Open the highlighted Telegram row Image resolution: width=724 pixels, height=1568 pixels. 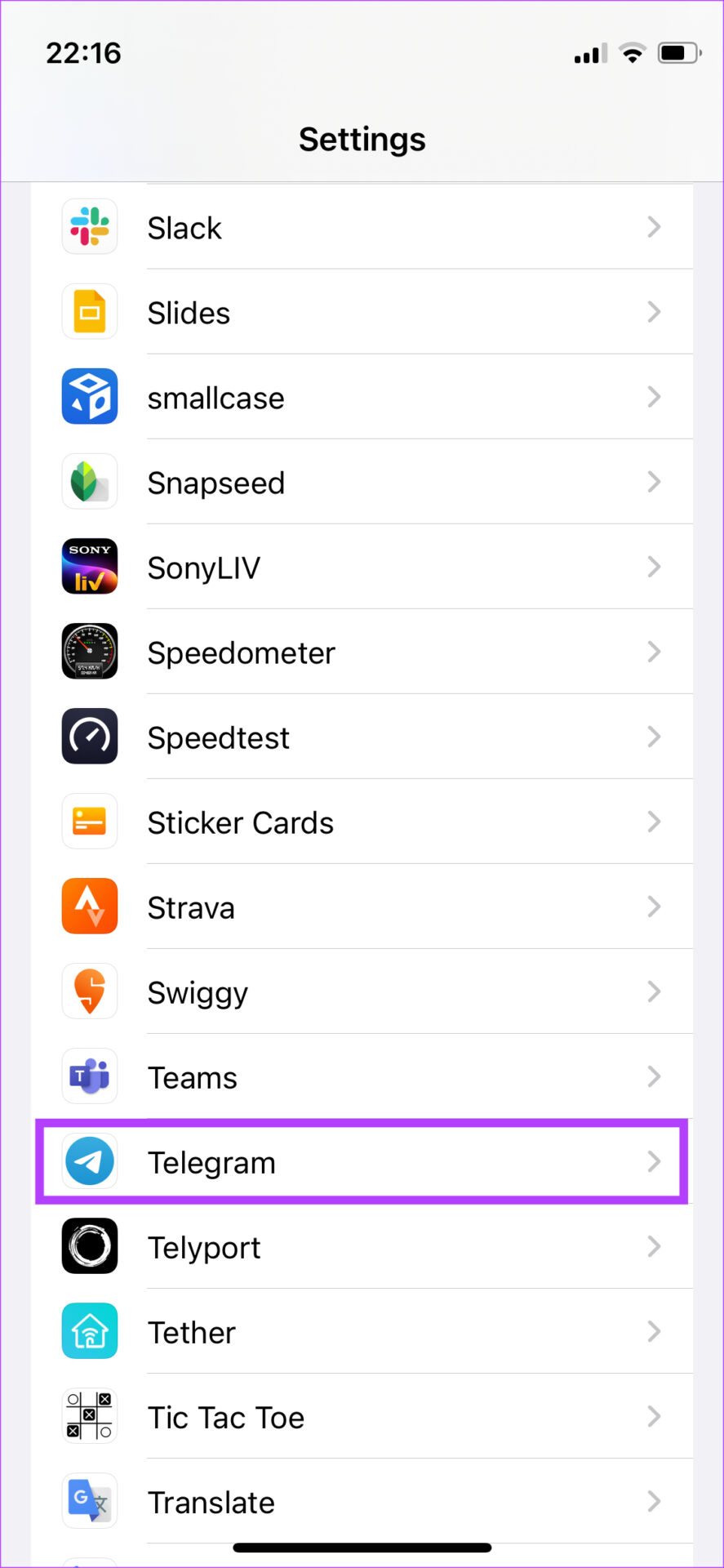tap(362, 1161)
